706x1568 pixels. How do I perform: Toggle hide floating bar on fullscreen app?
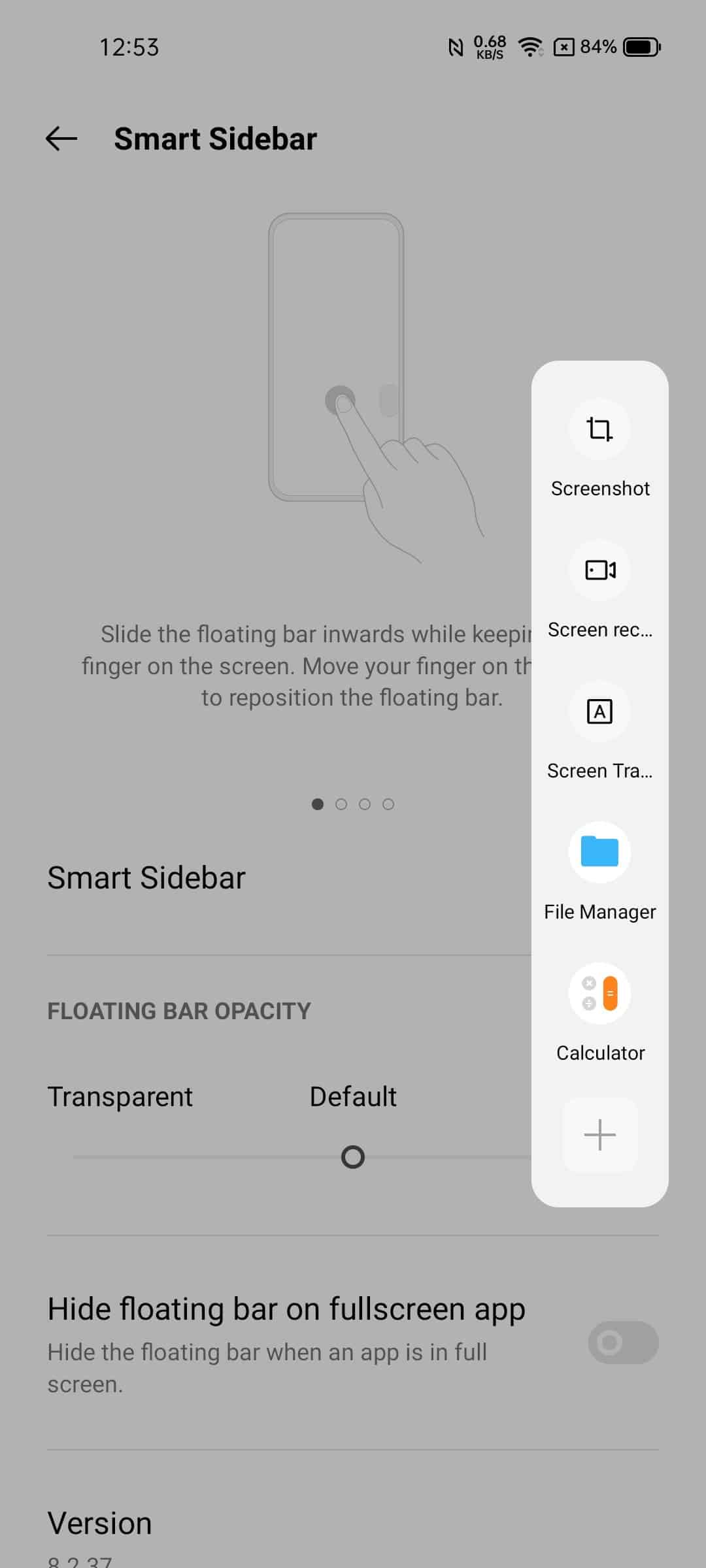point(623,1343)
